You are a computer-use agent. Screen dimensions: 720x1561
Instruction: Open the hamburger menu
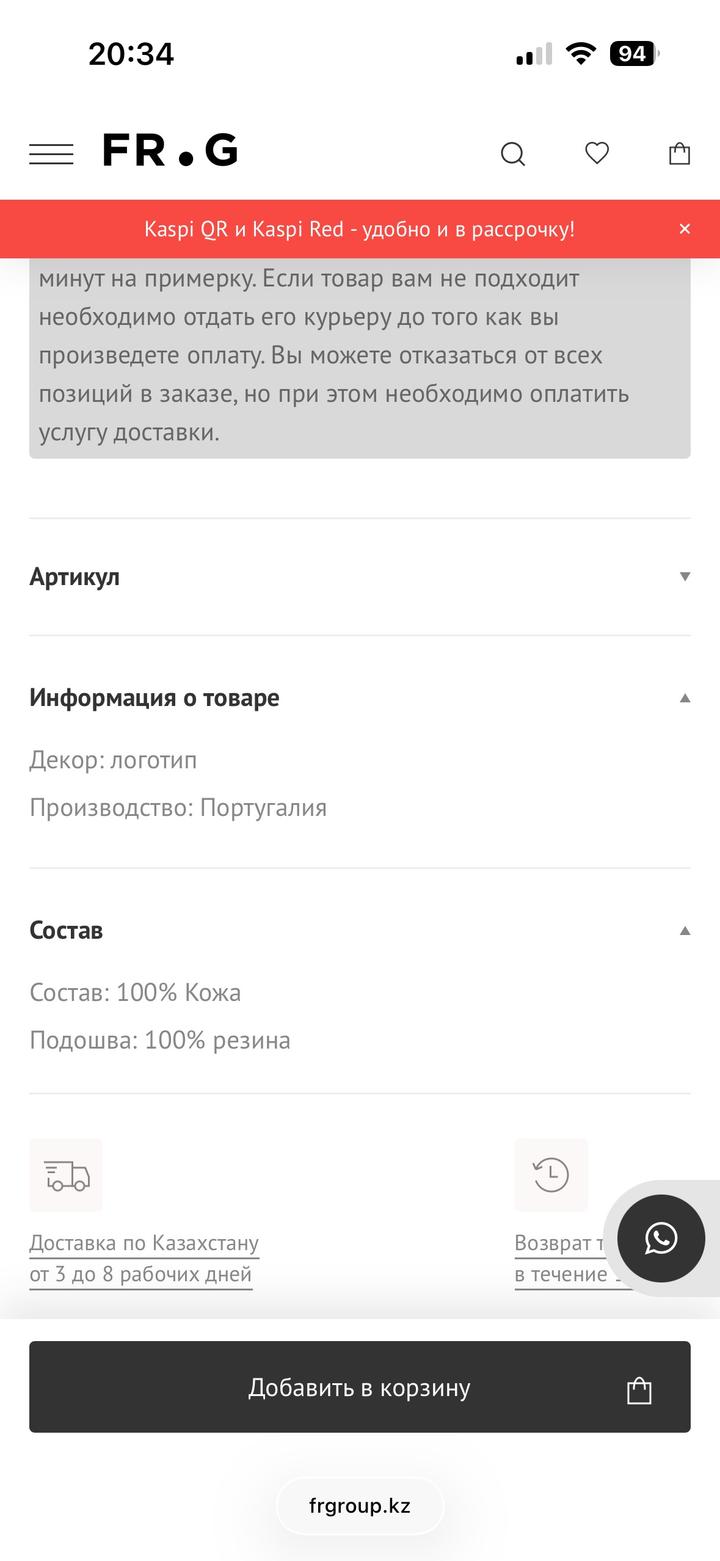click(x=51, y=153)
